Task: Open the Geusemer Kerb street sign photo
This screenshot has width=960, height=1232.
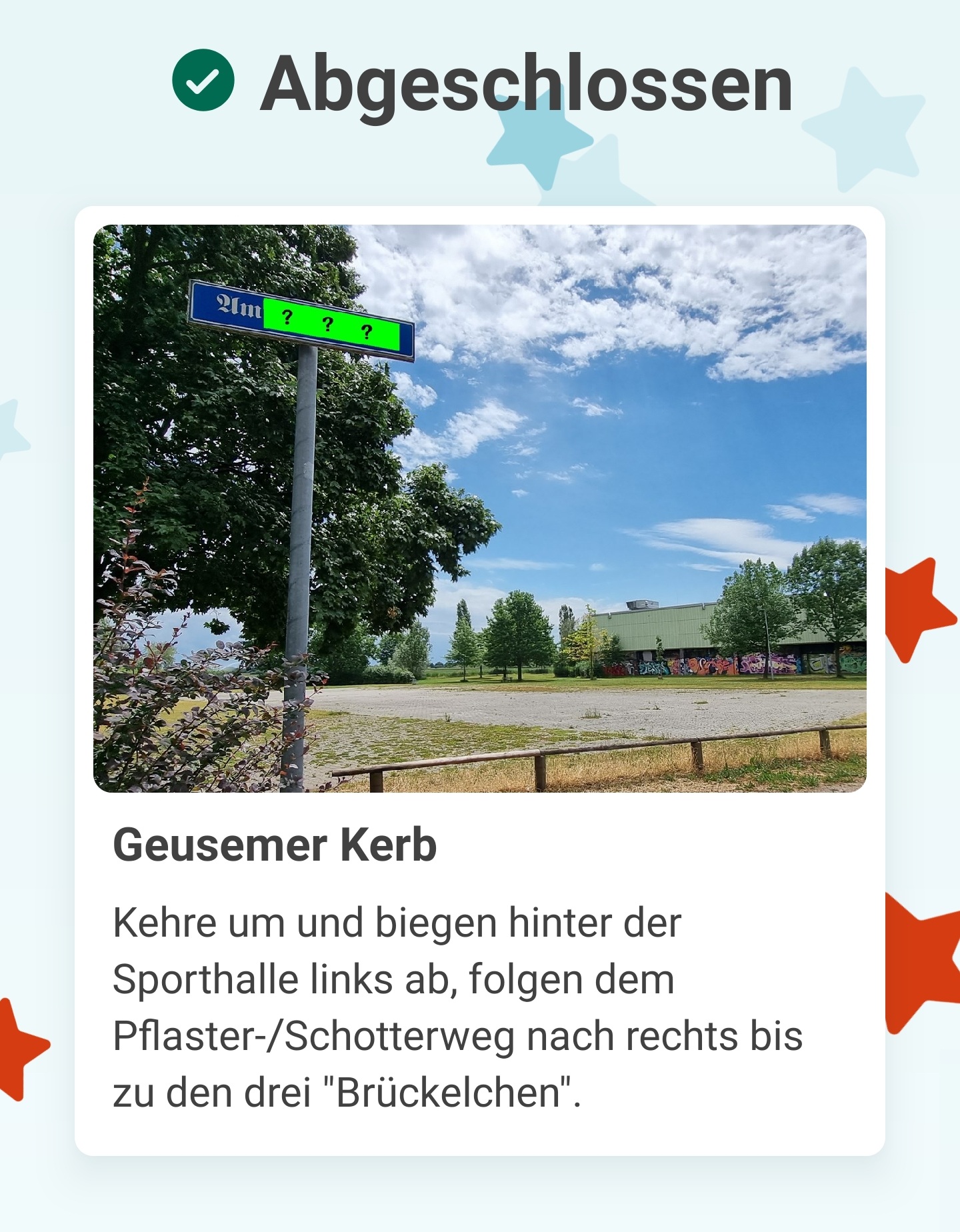Action: pos(479,508)
